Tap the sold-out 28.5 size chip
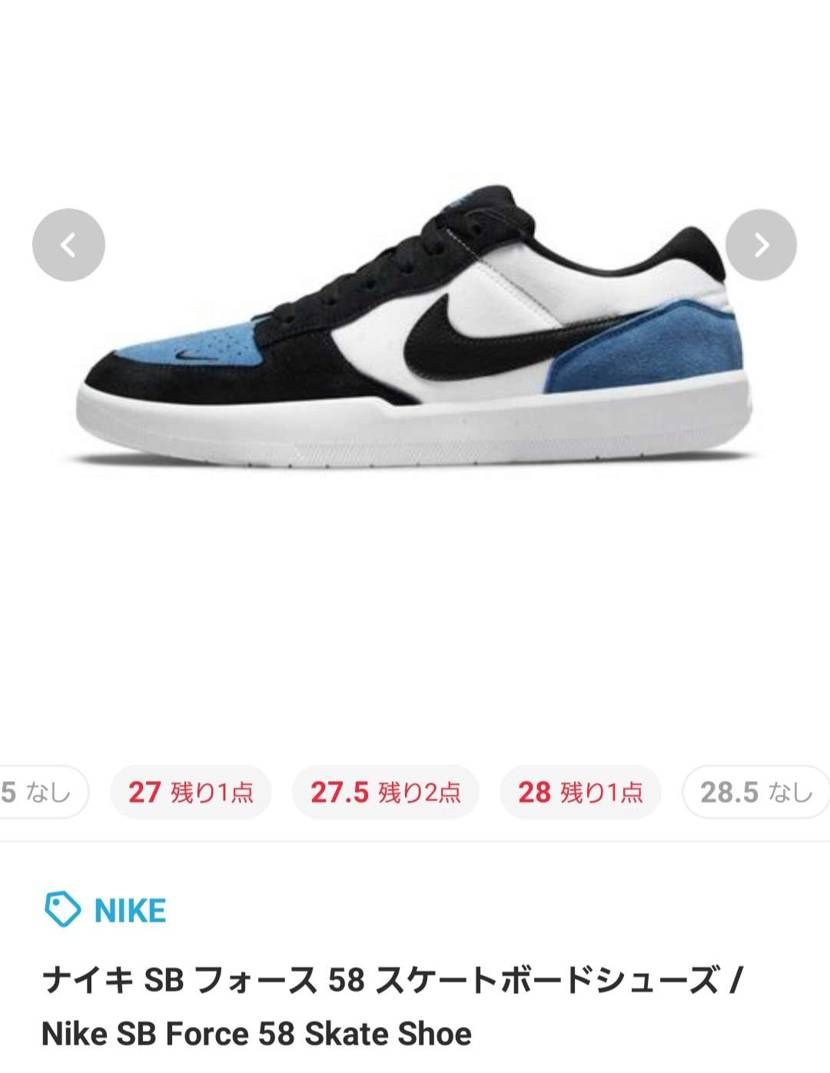The image size is (830, 1073). [x=756, y=793]
